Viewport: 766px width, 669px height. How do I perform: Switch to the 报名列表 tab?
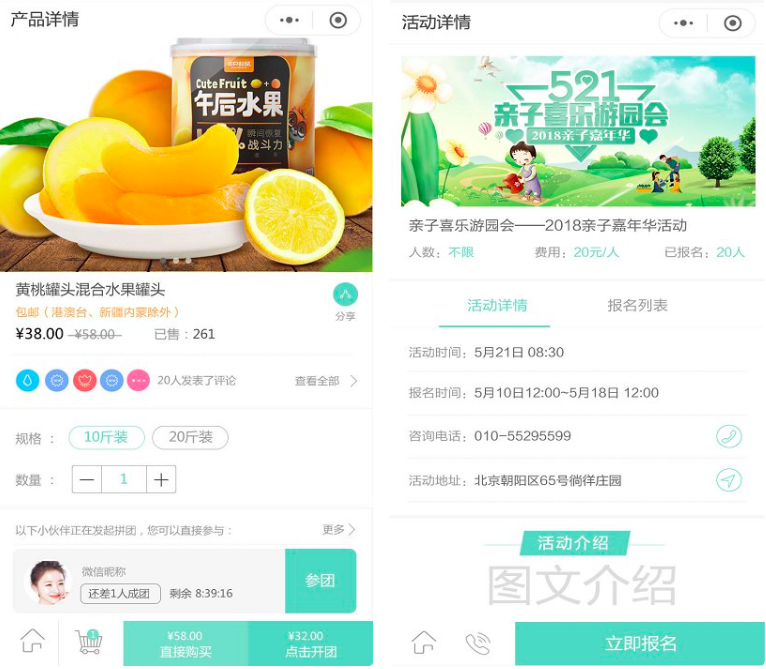[x=637, y=306]
